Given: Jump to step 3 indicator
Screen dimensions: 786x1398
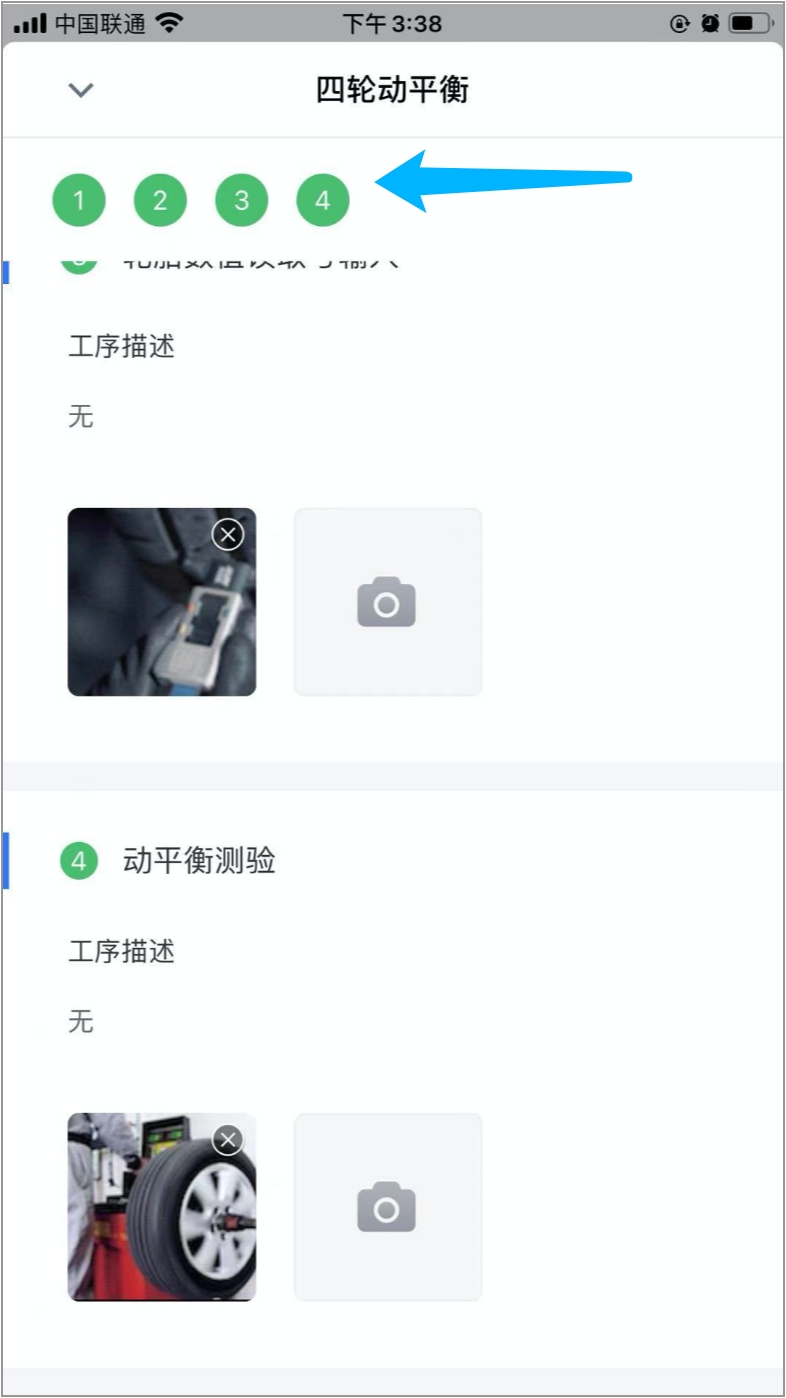Looking at the screenshot, I should (241, 200).
